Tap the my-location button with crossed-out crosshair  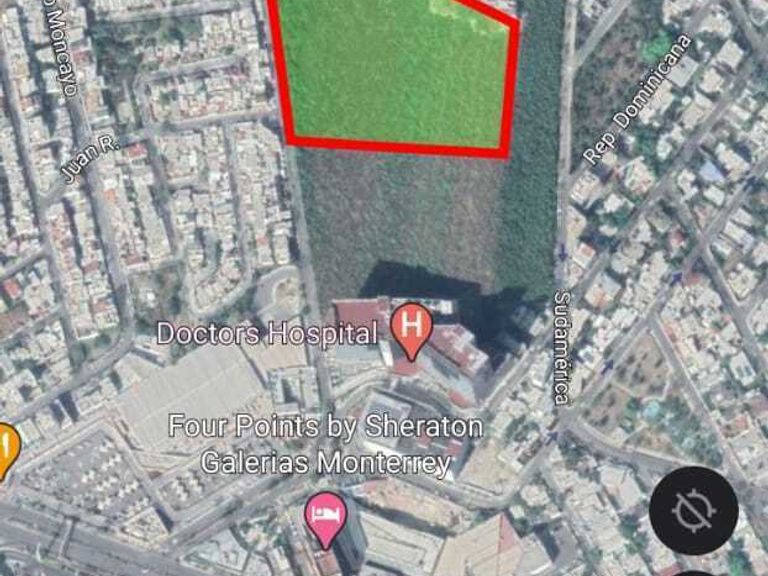click(x=693, y=511)
